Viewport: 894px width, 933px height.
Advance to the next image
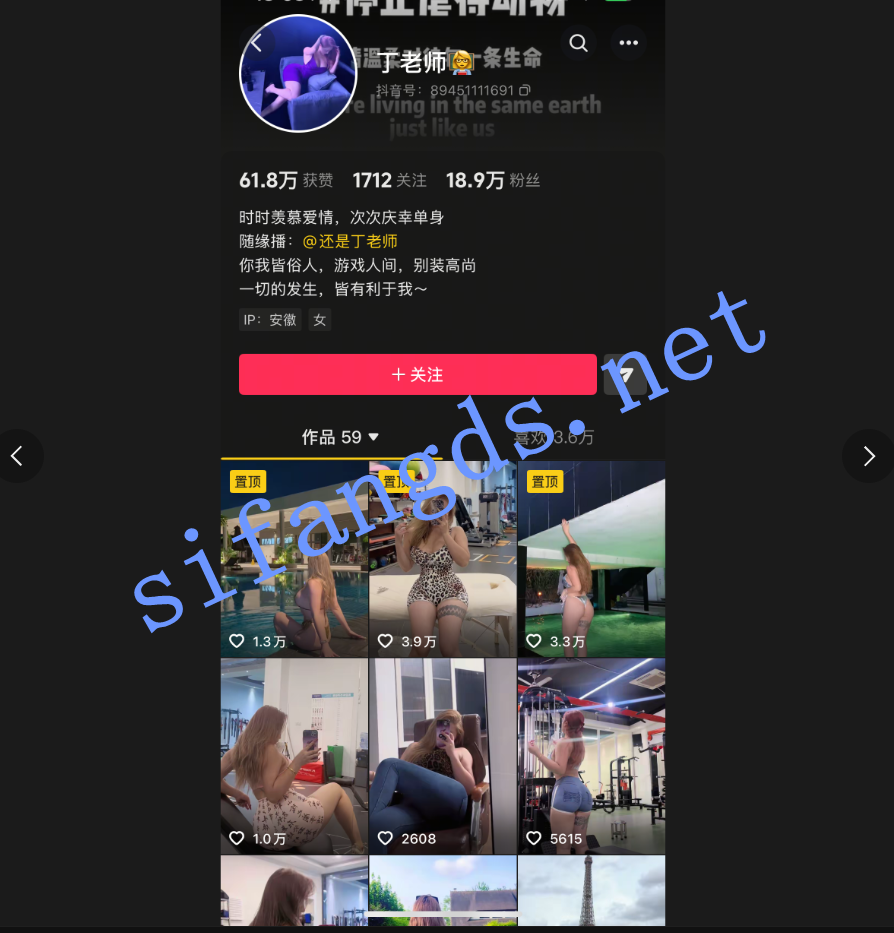868,456
